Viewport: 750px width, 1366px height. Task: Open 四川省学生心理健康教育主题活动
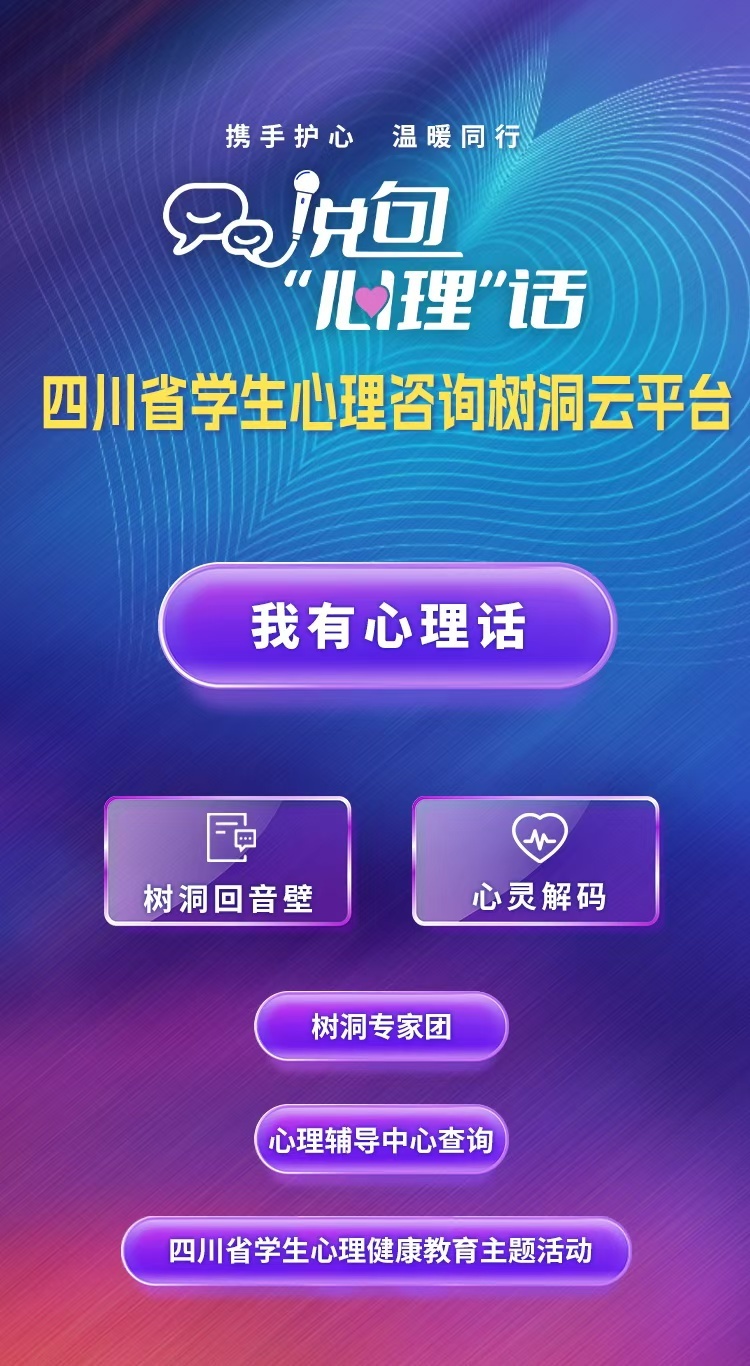pyautogui.click(x=376, y=1251)
